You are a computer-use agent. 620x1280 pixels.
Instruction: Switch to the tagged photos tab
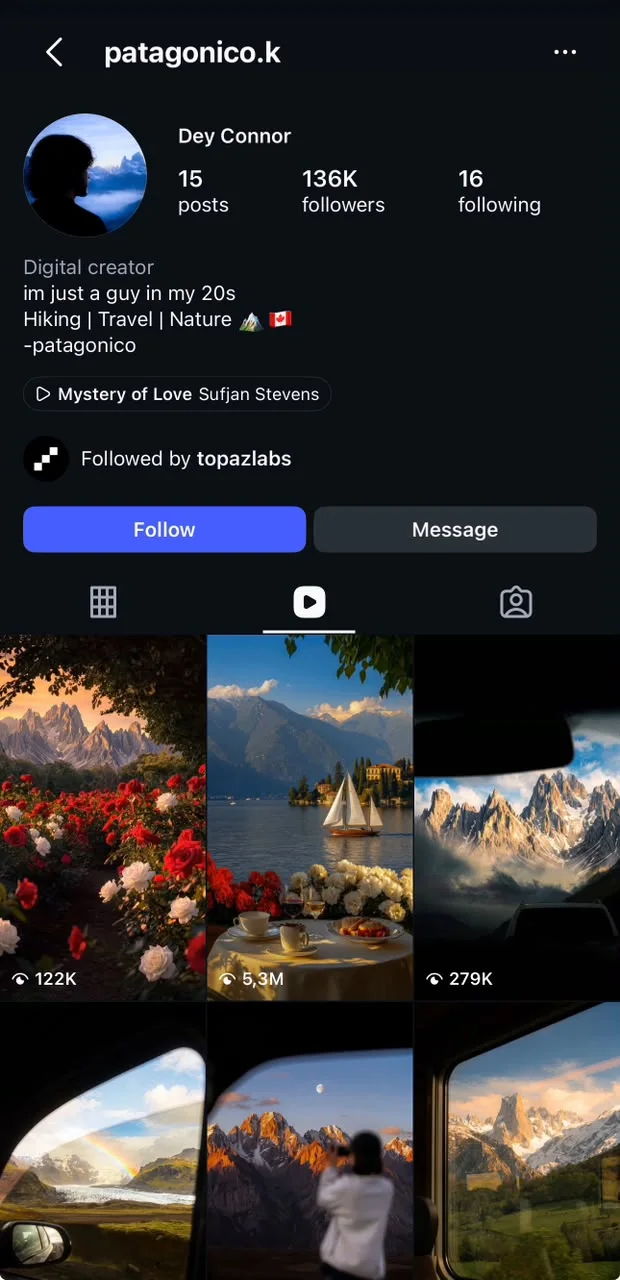click(x=516, y=602)
